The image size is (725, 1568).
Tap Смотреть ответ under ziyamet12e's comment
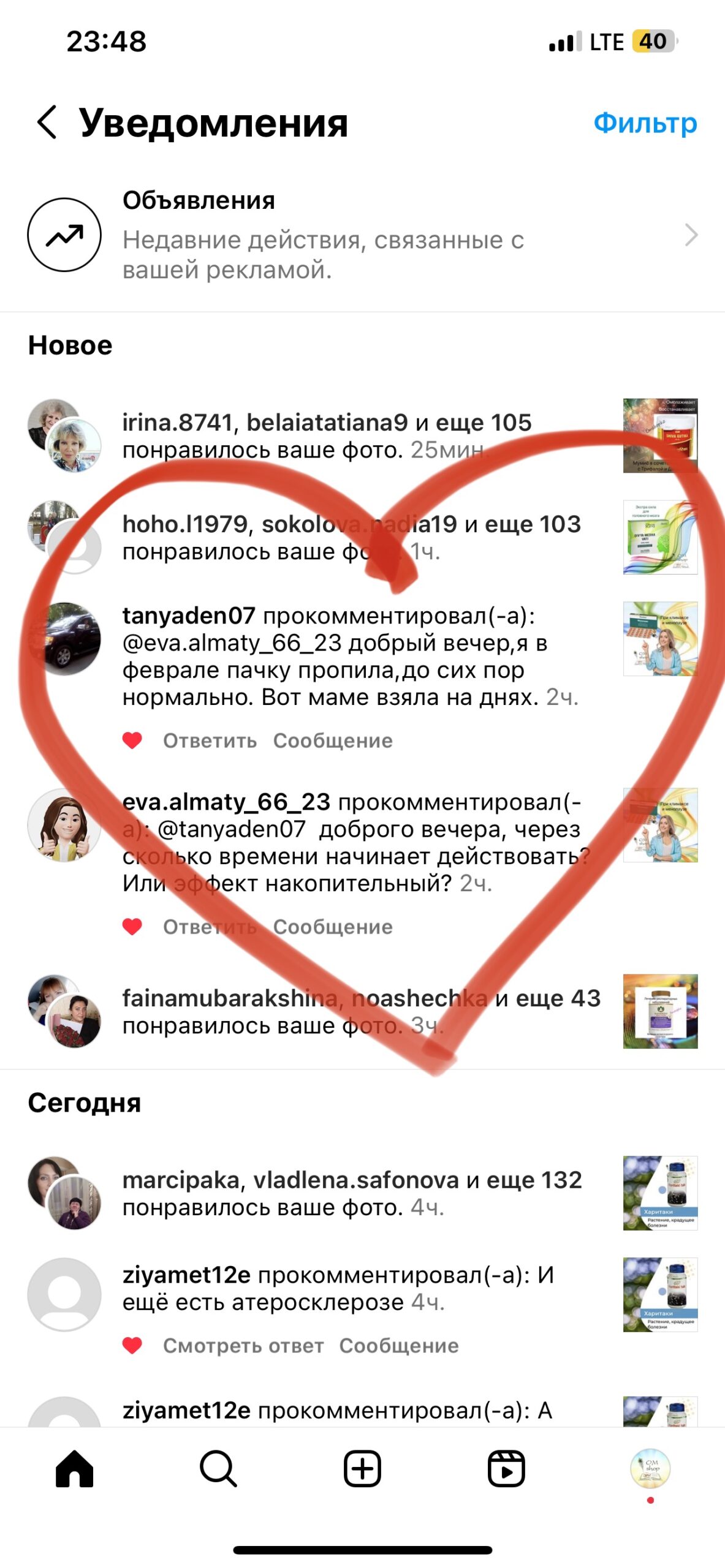coord(243,1346)
